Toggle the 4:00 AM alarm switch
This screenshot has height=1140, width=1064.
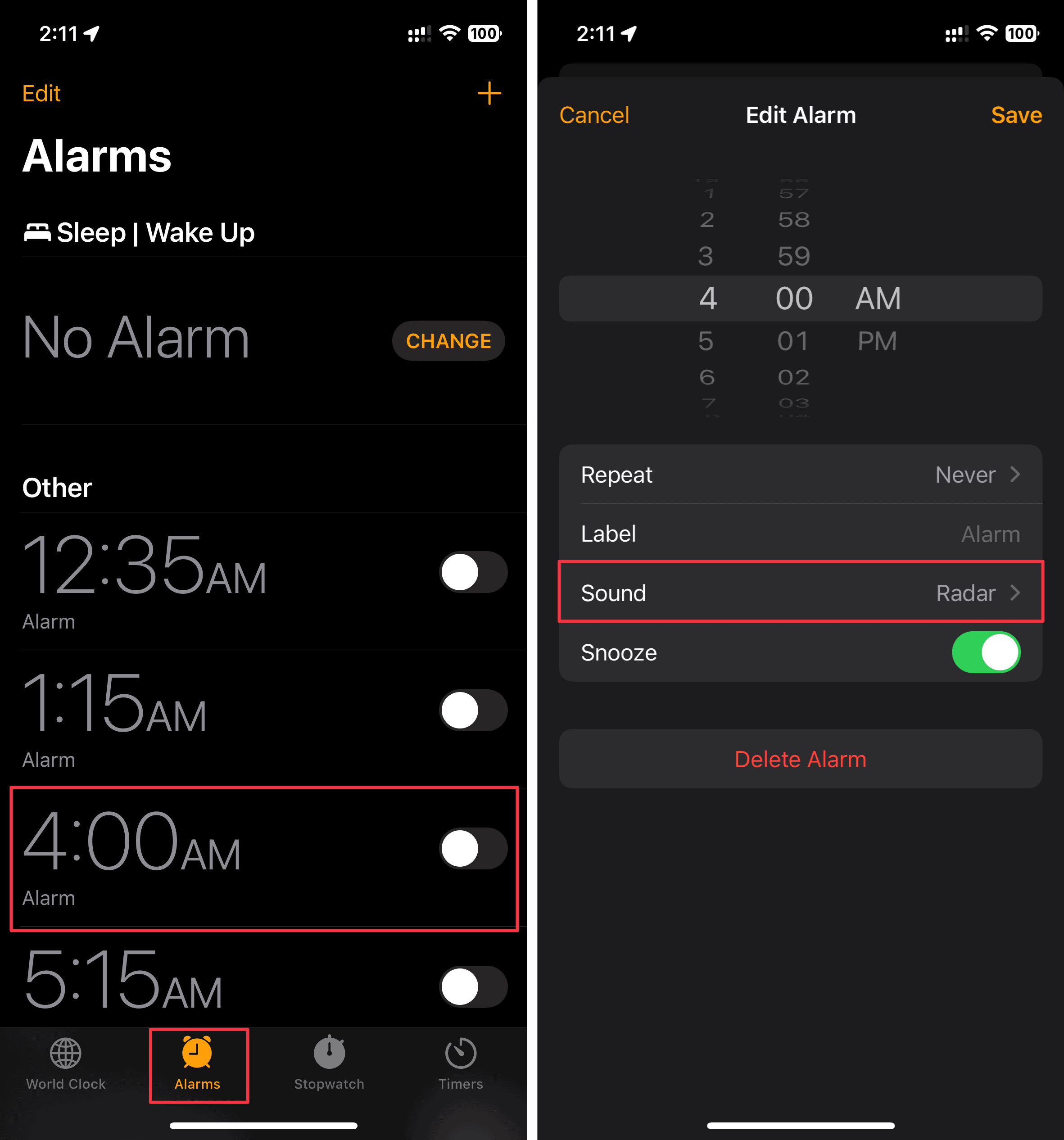click(x=473, y=849)
